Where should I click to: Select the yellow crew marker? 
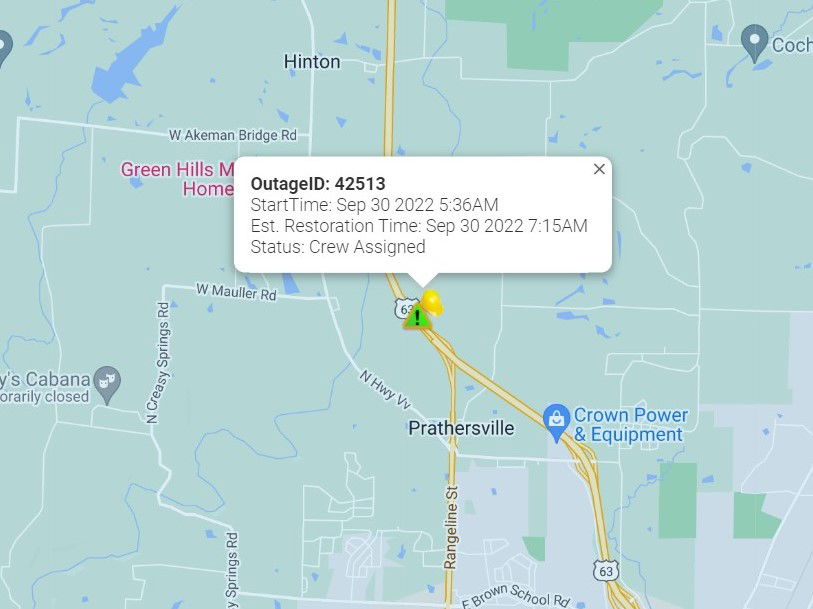pyautogui.click(x=433, y=300)
